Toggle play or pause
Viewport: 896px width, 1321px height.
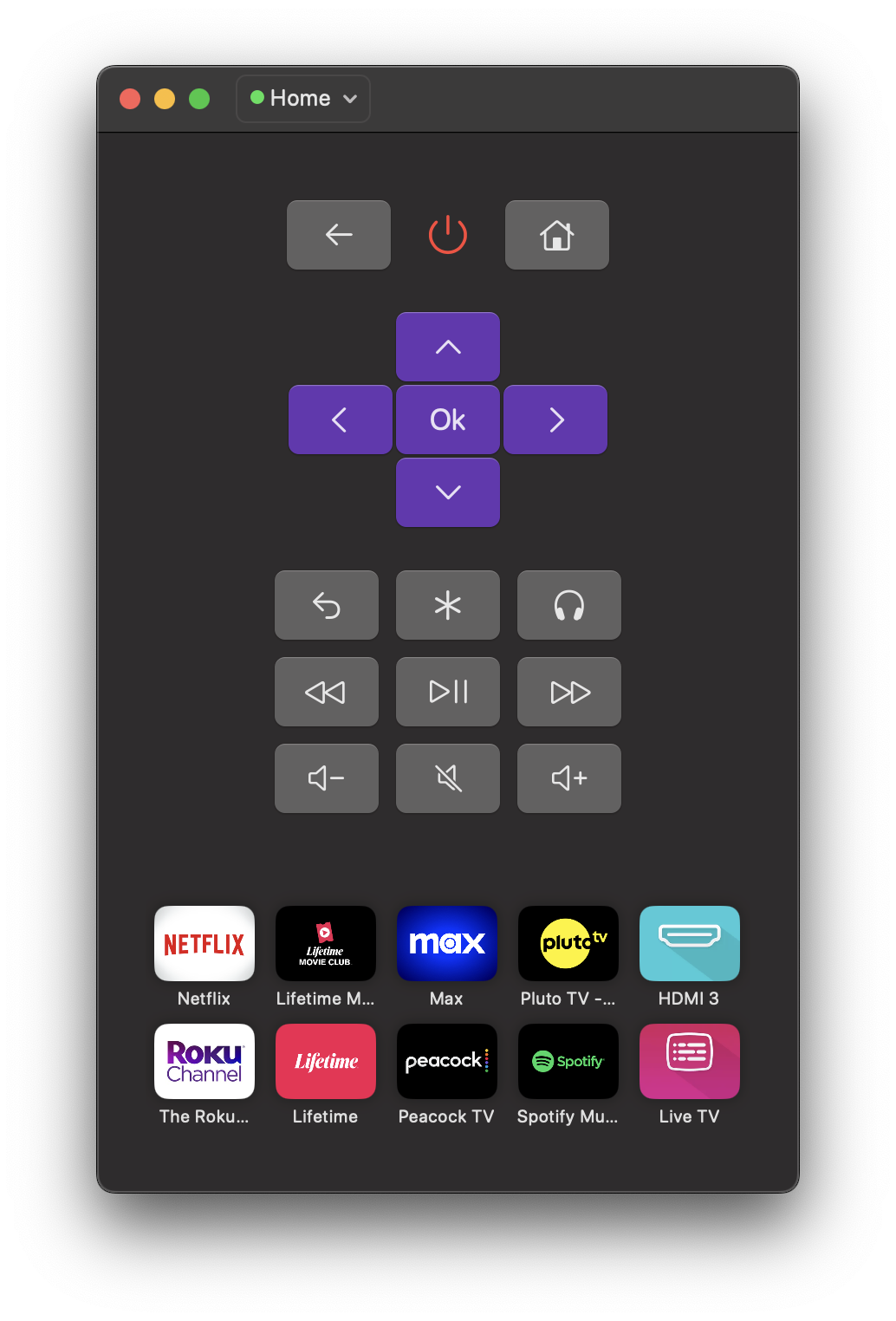pyautogui.click(x=448, y=692)
